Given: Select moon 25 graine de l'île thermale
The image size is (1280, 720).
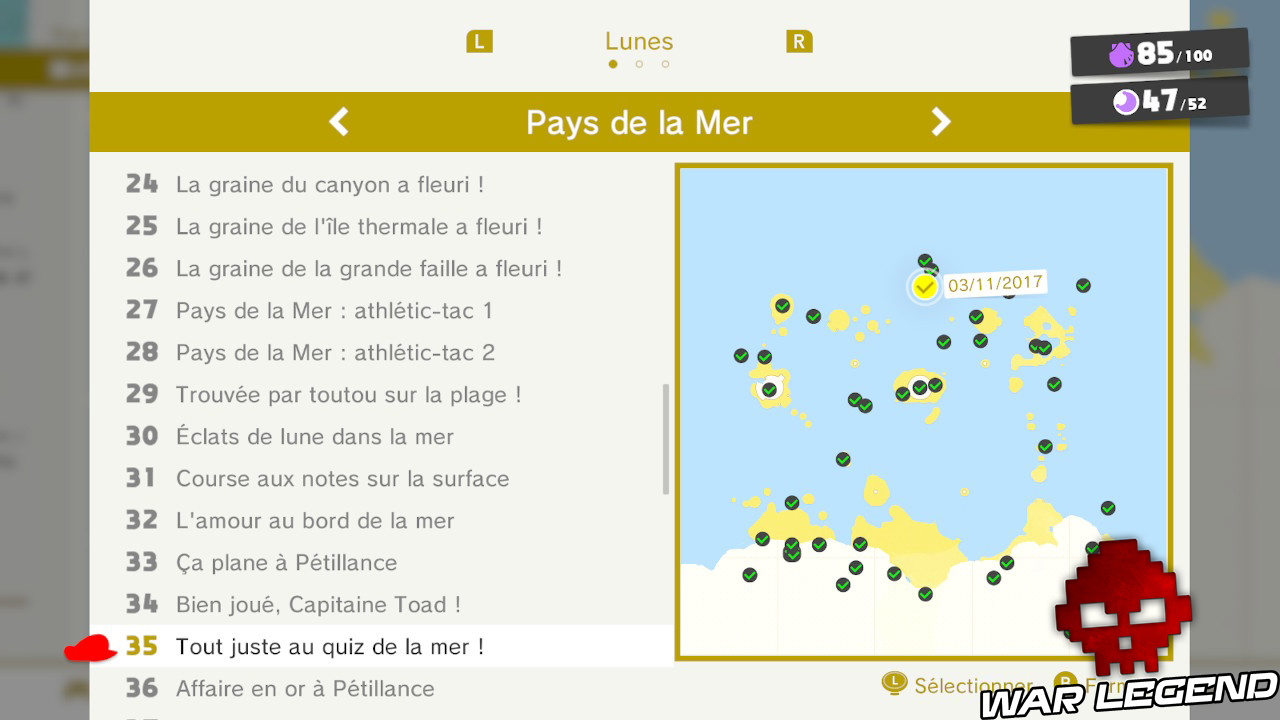Looking at the screenshot, I should 358,227.
